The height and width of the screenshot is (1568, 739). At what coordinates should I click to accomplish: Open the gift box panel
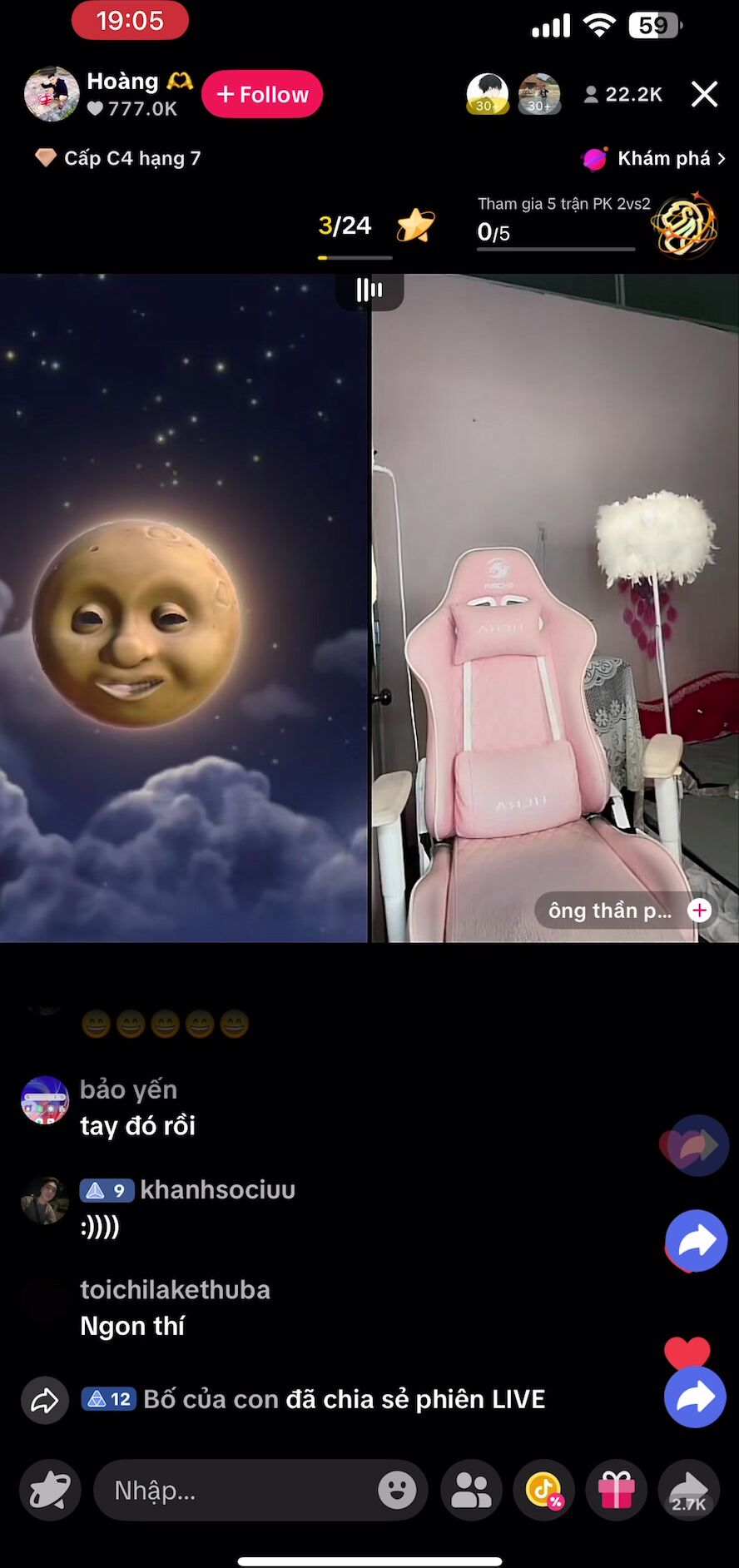click(616, 1490)
